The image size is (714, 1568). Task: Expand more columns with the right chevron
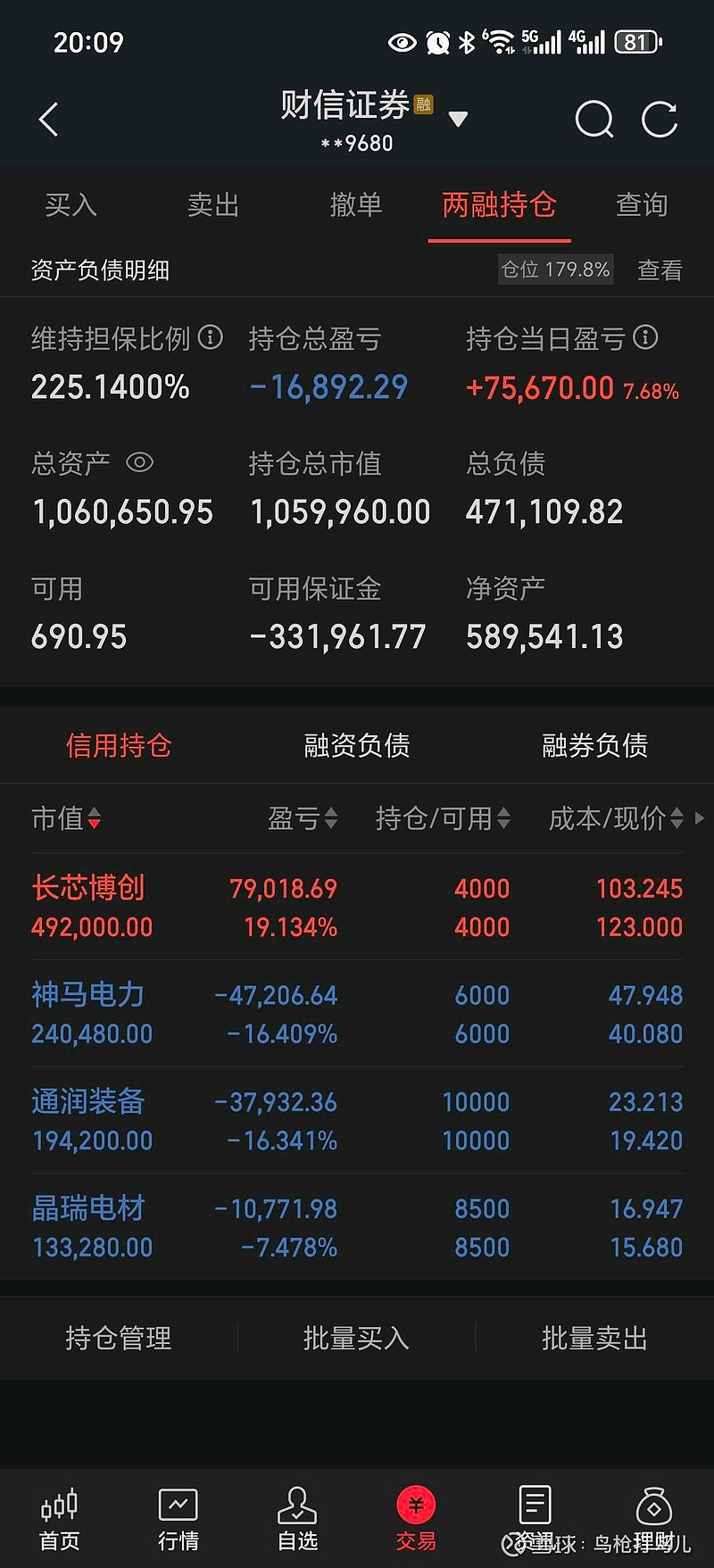701,818
